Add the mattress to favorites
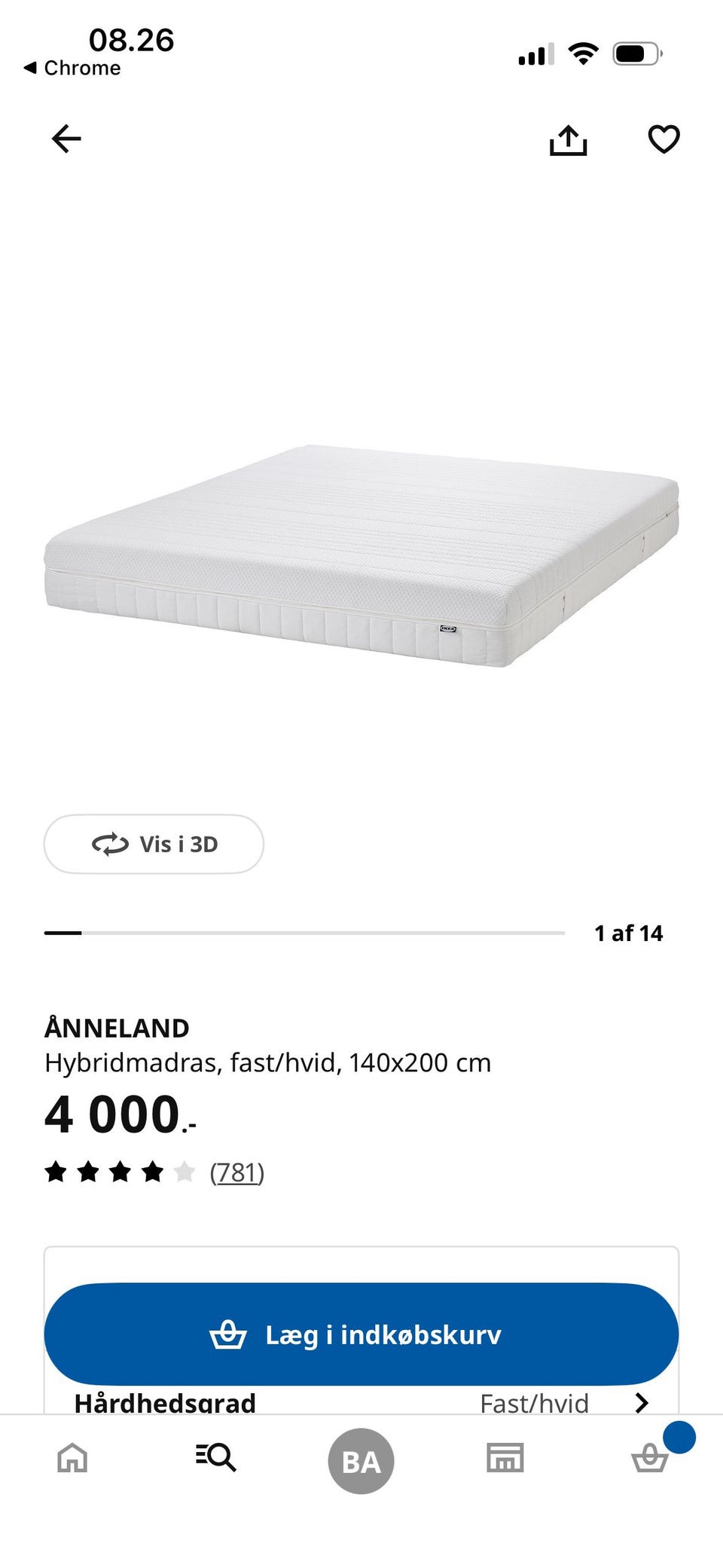723x1568 pixels. (x=664, y=139)
